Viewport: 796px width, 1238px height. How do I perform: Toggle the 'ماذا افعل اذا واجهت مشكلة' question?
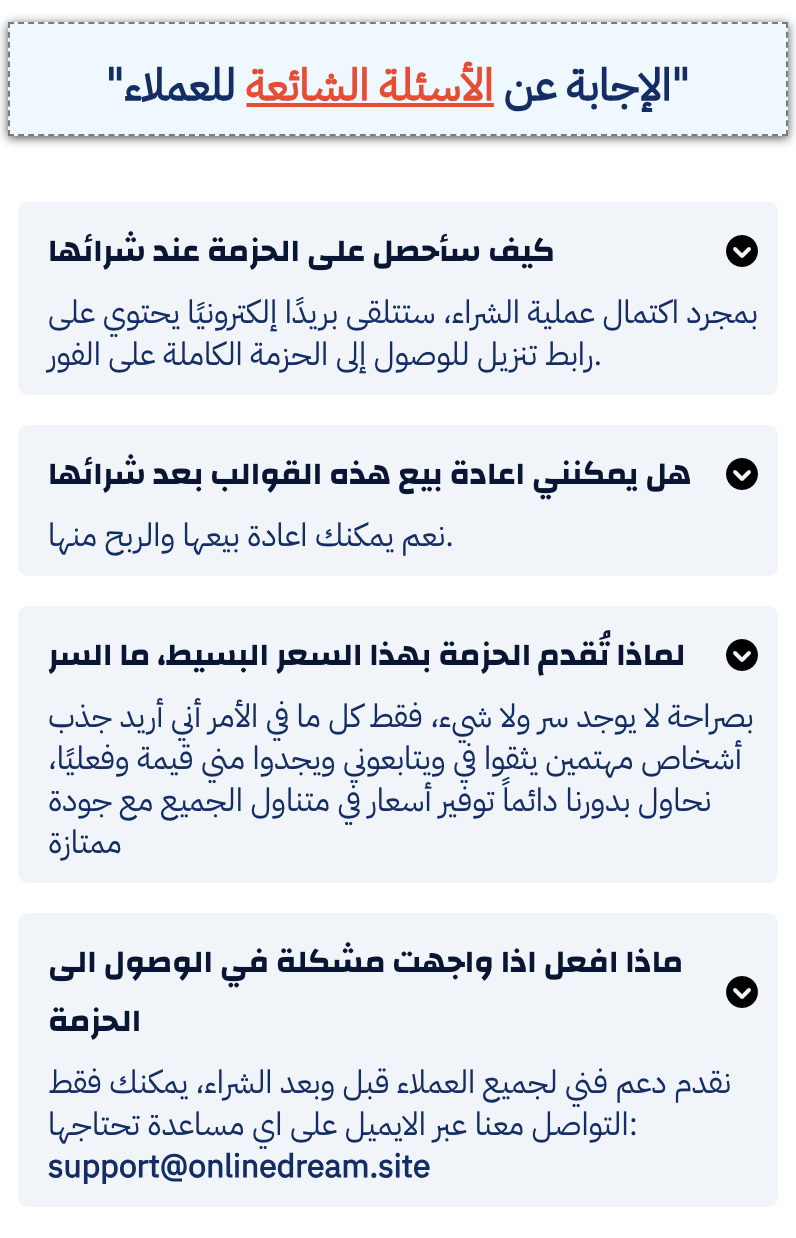(741, 992)
